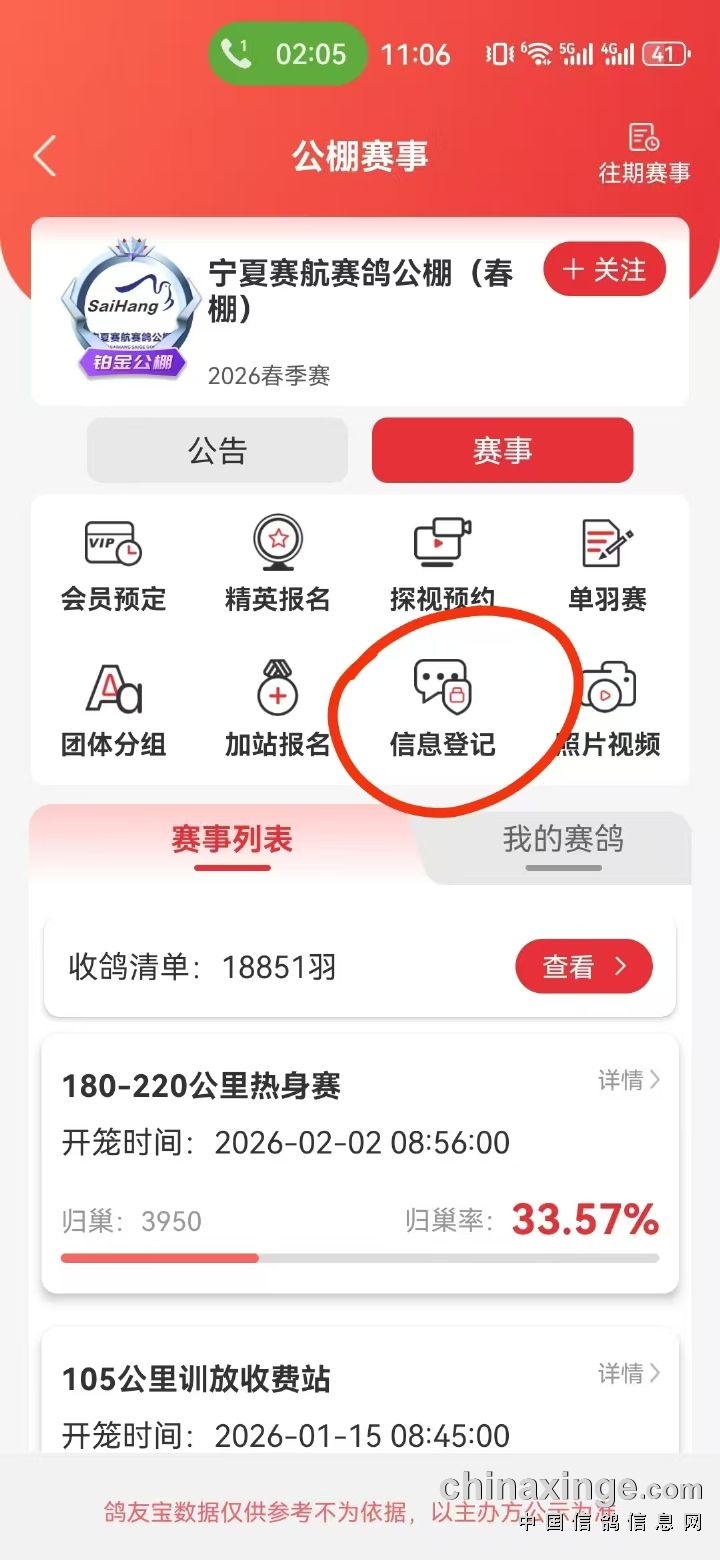
Task: Open 单羽赛
Action: [607, 565]
